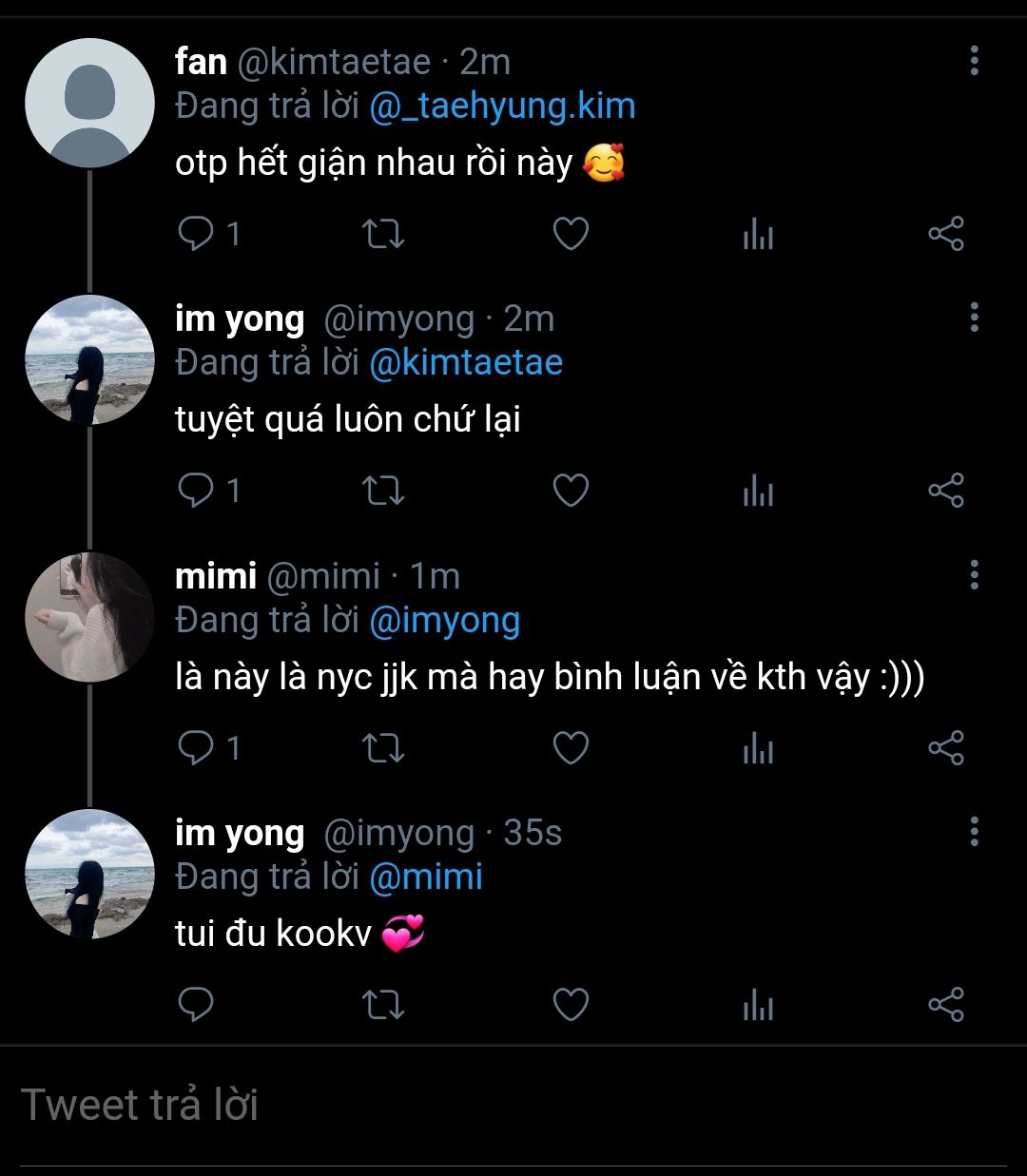Share the 'tui đu kookv' tweet
Viewport: 1027px width, 1176px height.
tap(945, 1005)
